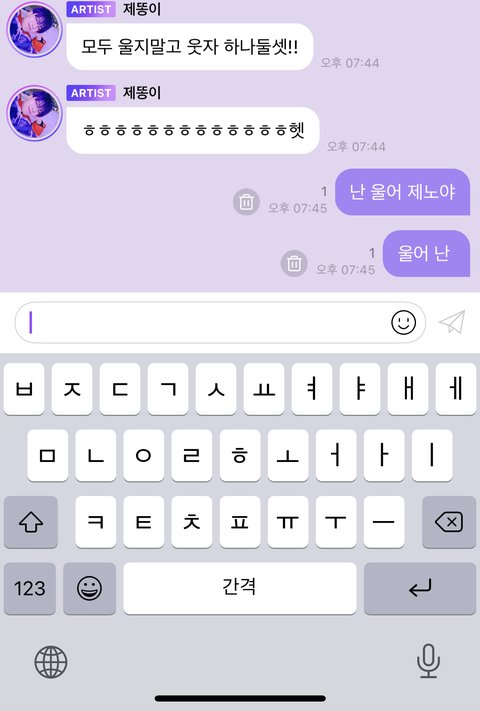Switch keyboard language with globe icon
Screen dimensions: 480x711
(51, 662)
